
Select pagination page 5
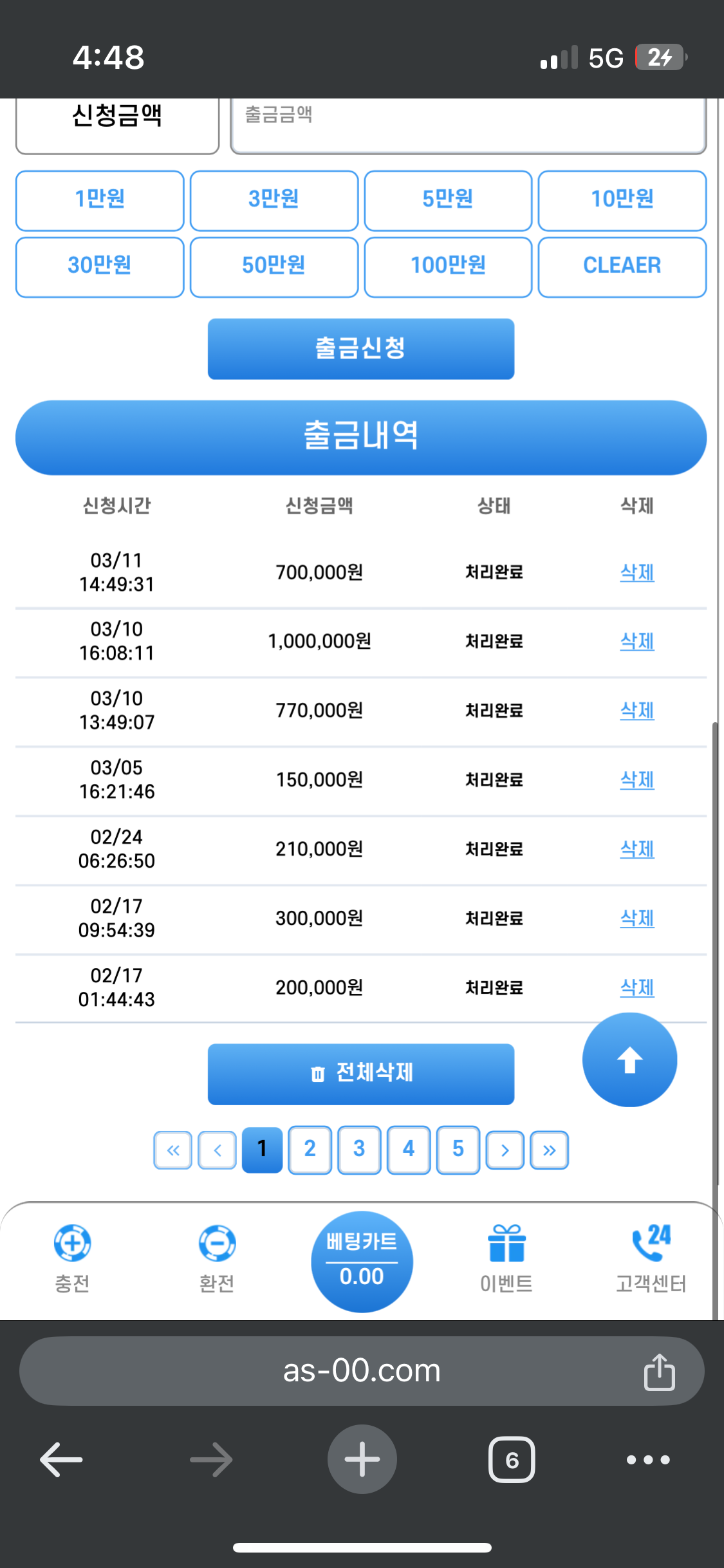[x=458, y=1150]
